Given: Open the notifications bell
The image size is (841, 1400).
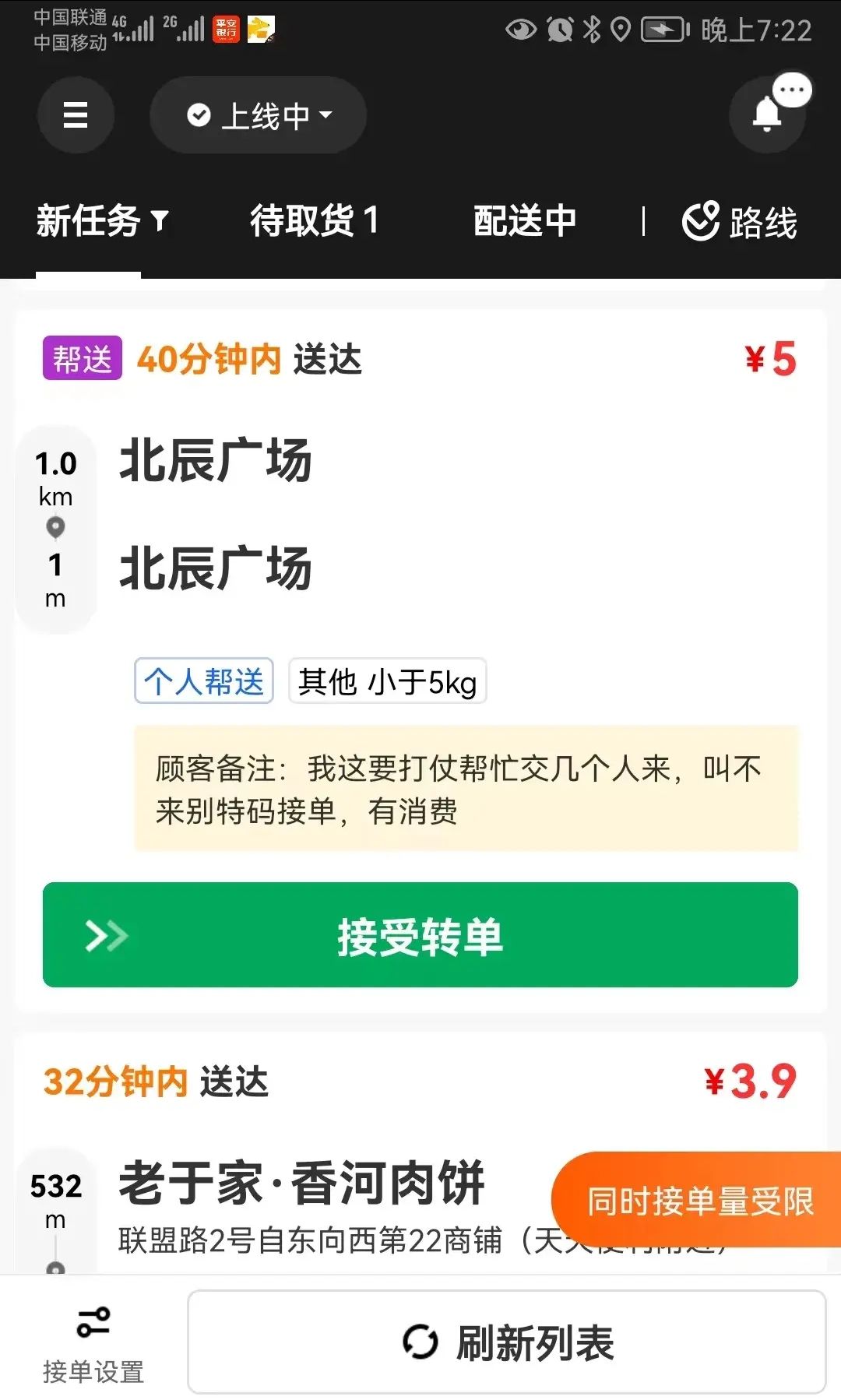Looking at the screenshot, I should click(766, 115).
